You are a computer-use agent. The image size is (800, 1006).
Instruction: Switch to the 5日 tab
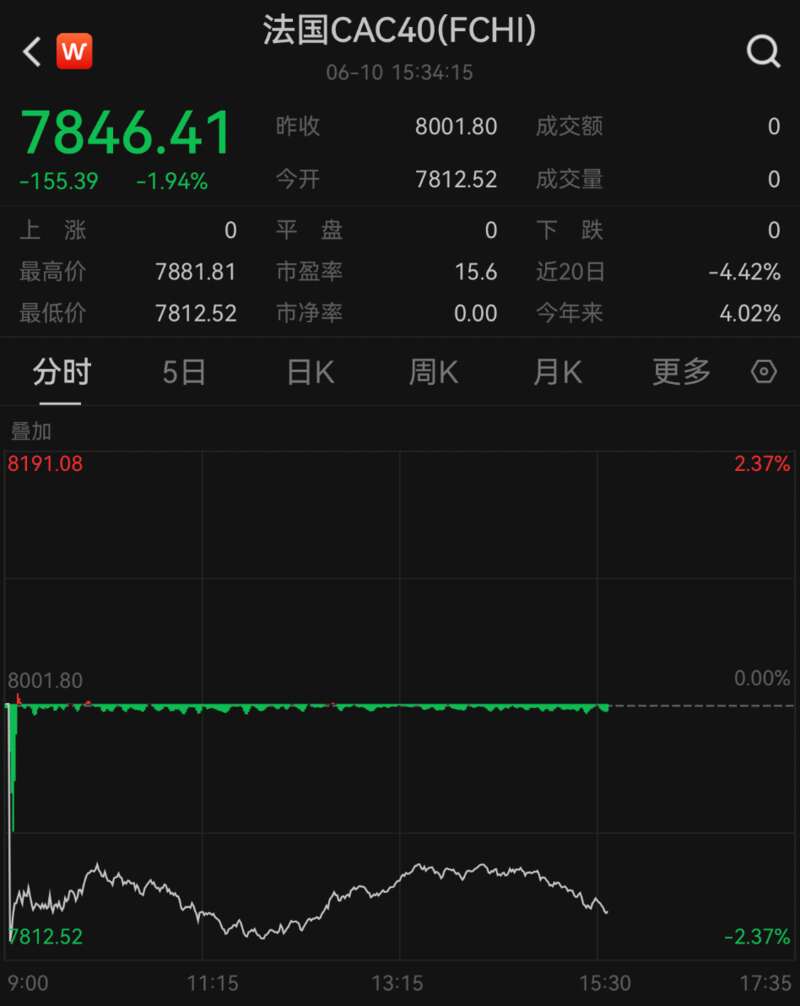[x=185, y=371]
